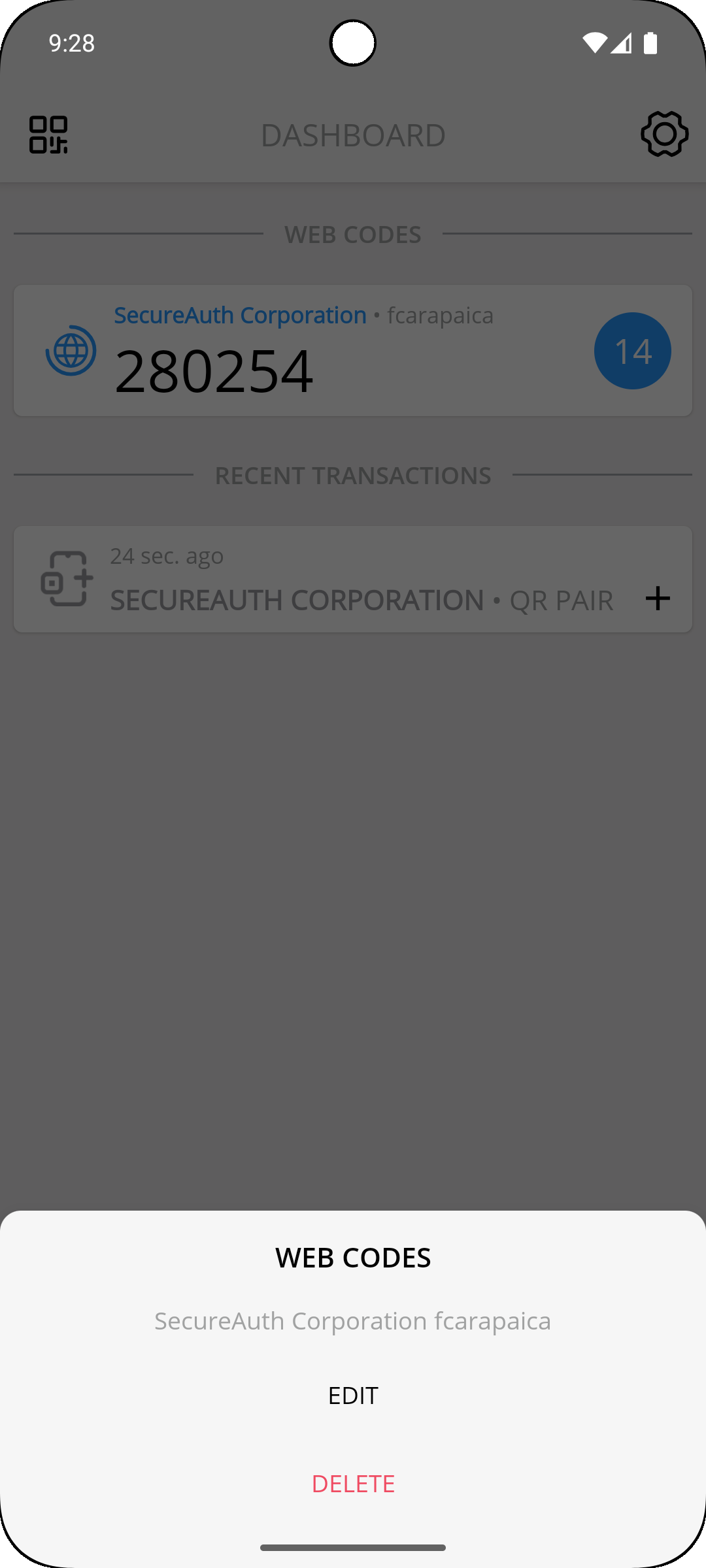Select EDIT in the Web Codes sheet
This screenshot has width=706, height=1568.
tap(353, 1396)
